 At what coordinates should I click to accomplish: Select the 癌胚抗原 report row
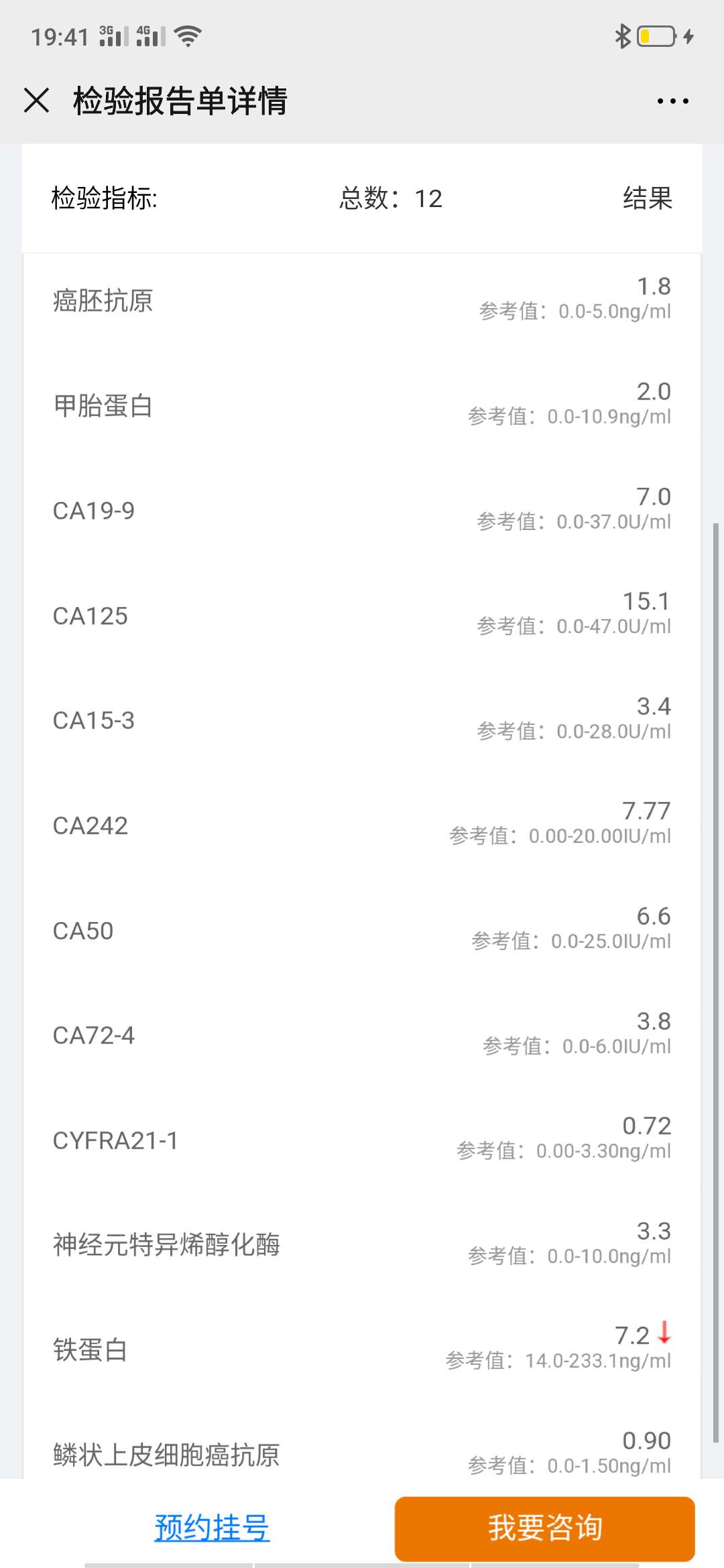(362, 300)
